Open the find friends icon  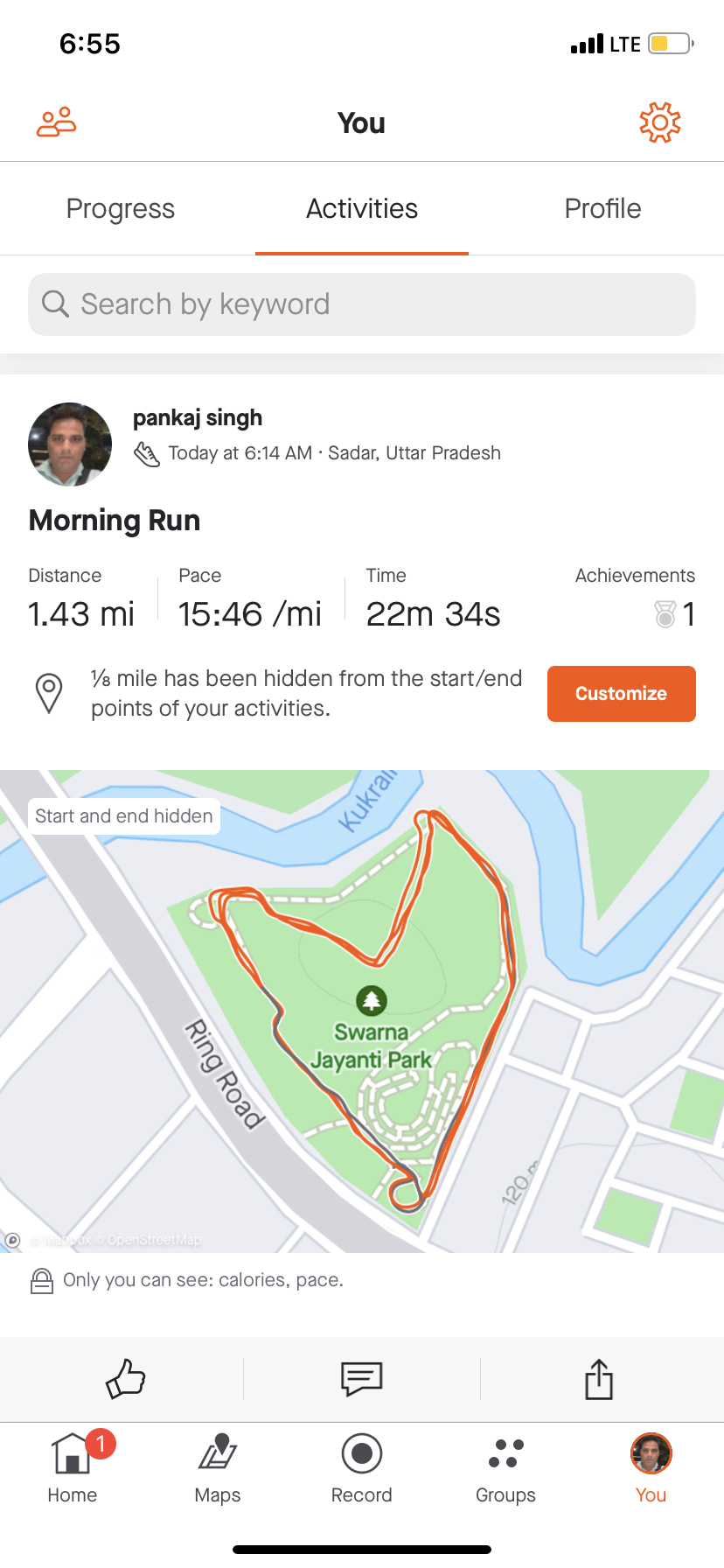pos(57,122)
